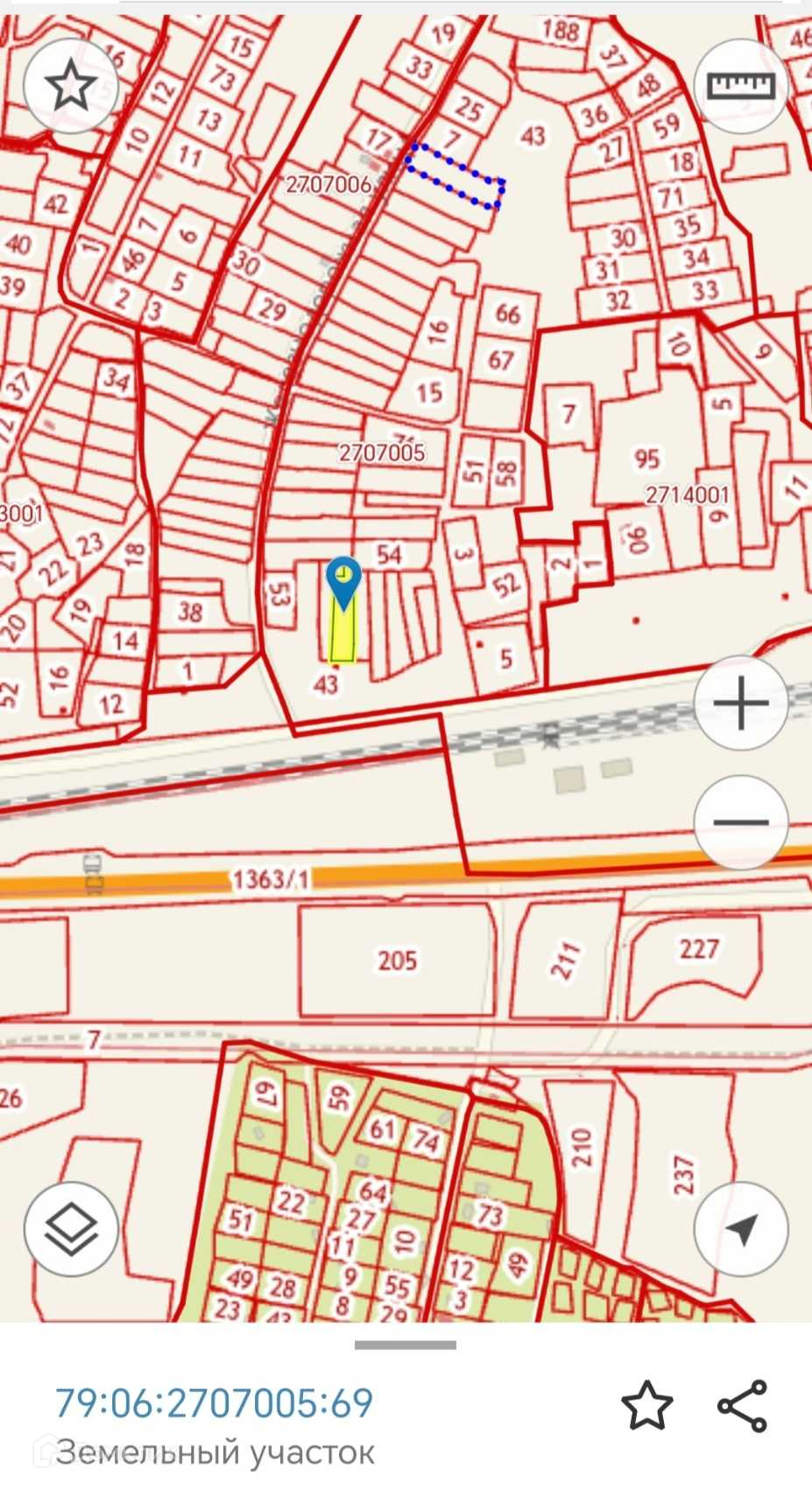The image size is (812, 1490).
Task: Zoom out of the map
Action: (741, 821)
